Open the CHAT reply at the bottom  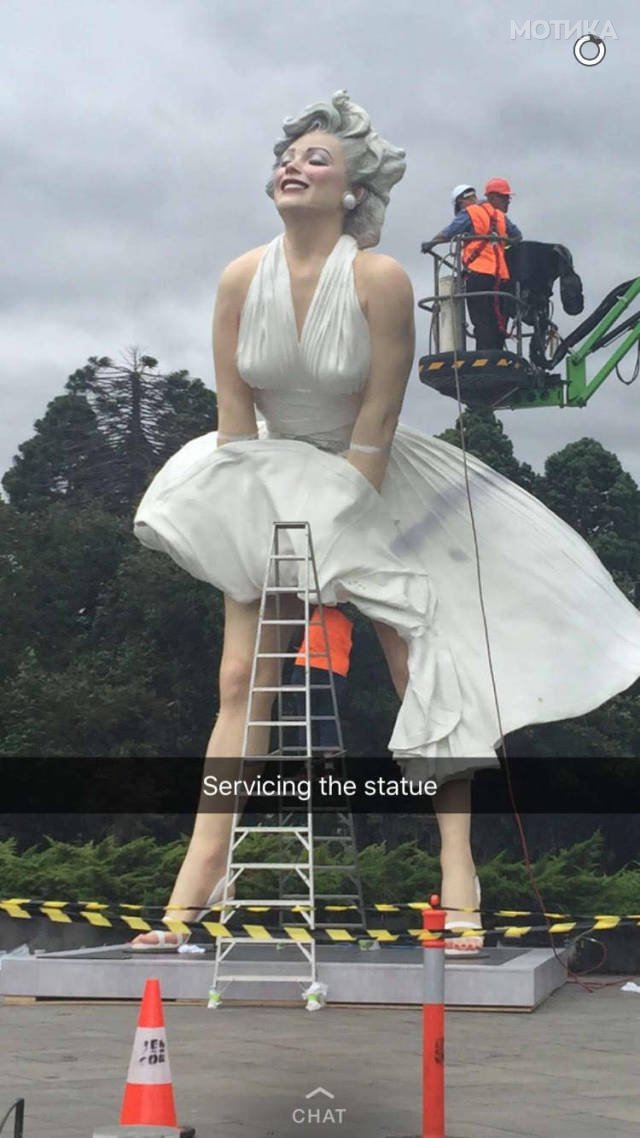pyautogui.click(x=319, y=1107)
